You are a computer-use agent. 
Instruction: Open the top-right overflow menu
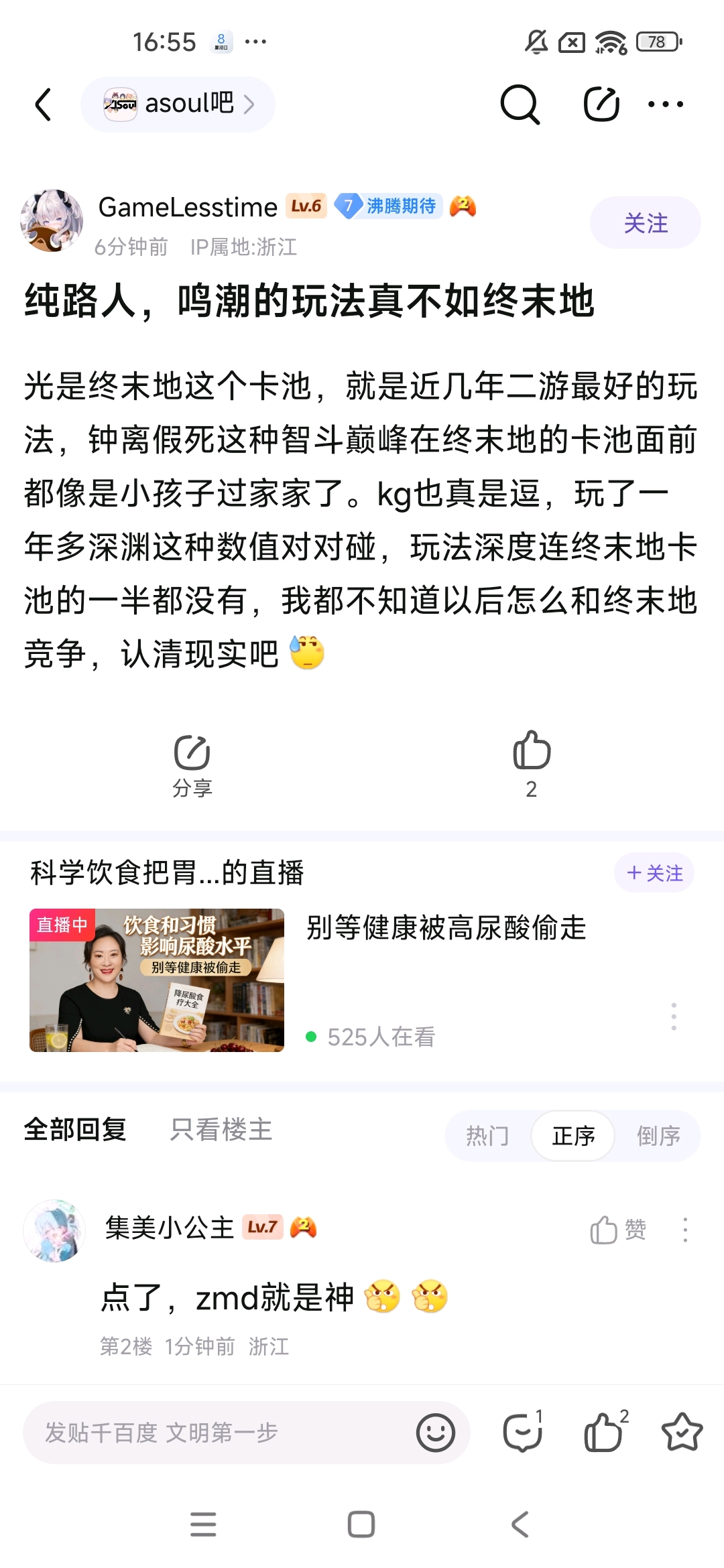(x=665, y=105)
